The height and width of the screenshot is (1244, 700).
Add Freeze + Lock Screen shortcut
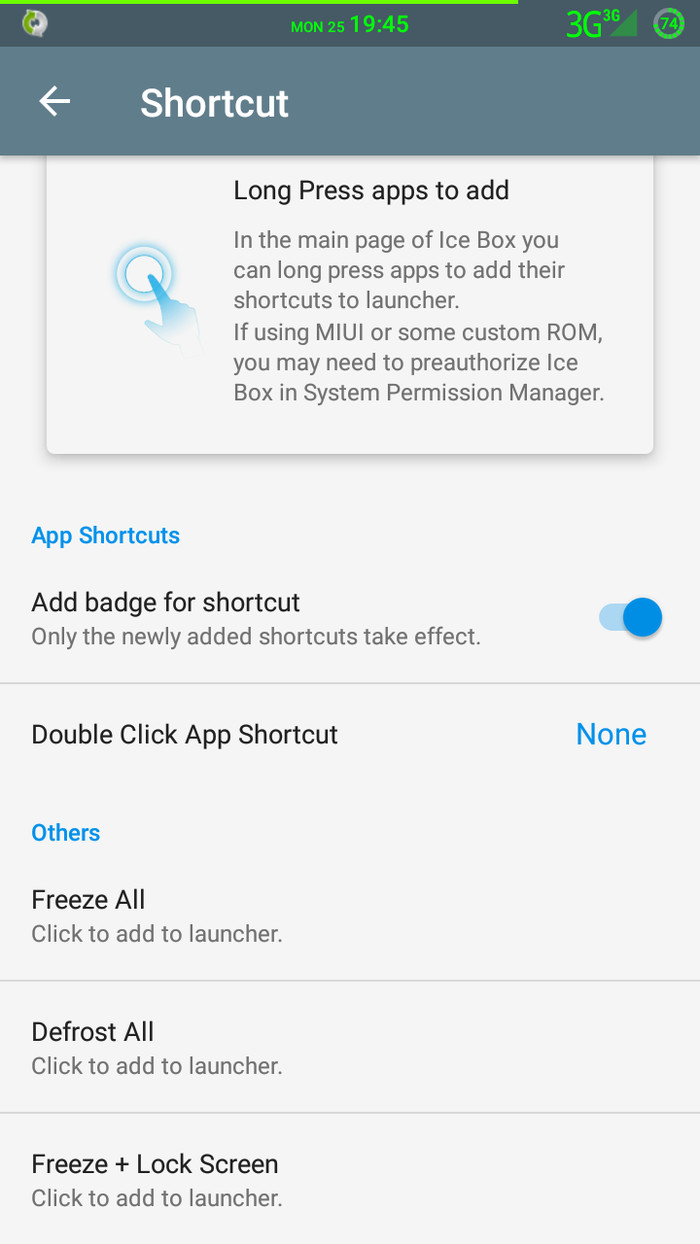[350, 1179]
